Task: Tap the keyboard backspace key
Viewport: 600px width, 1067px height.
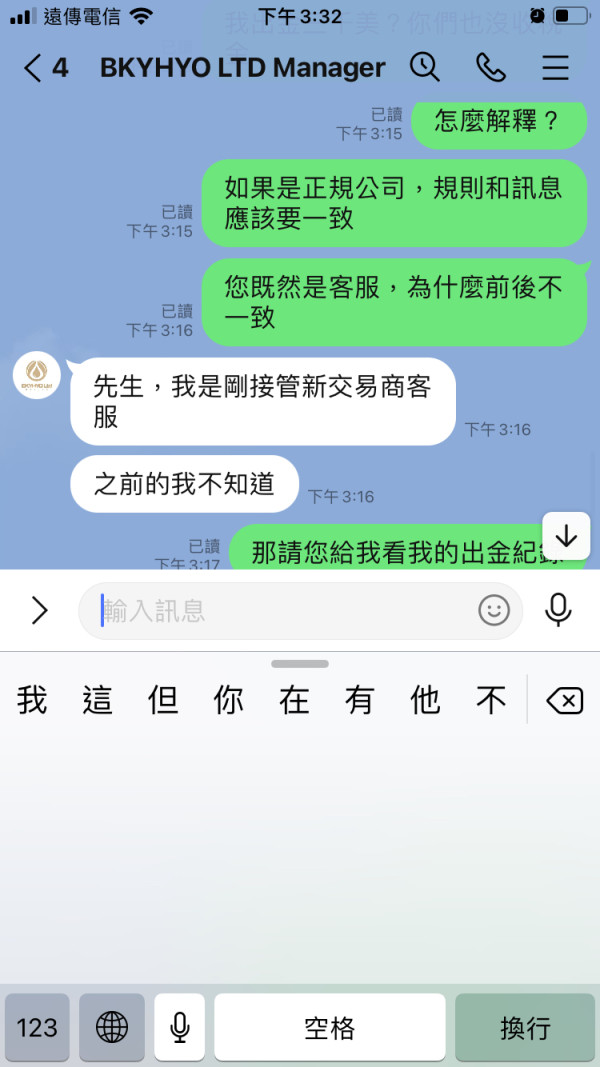Action: click(x=565, y=700)
